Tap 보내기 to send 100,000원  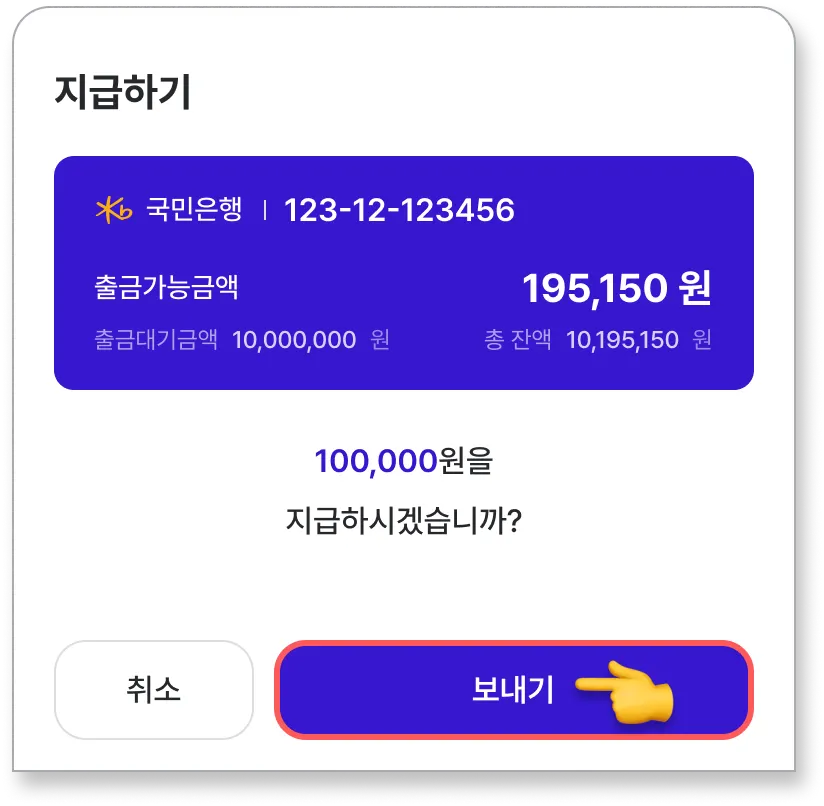(x=513, y=689)
